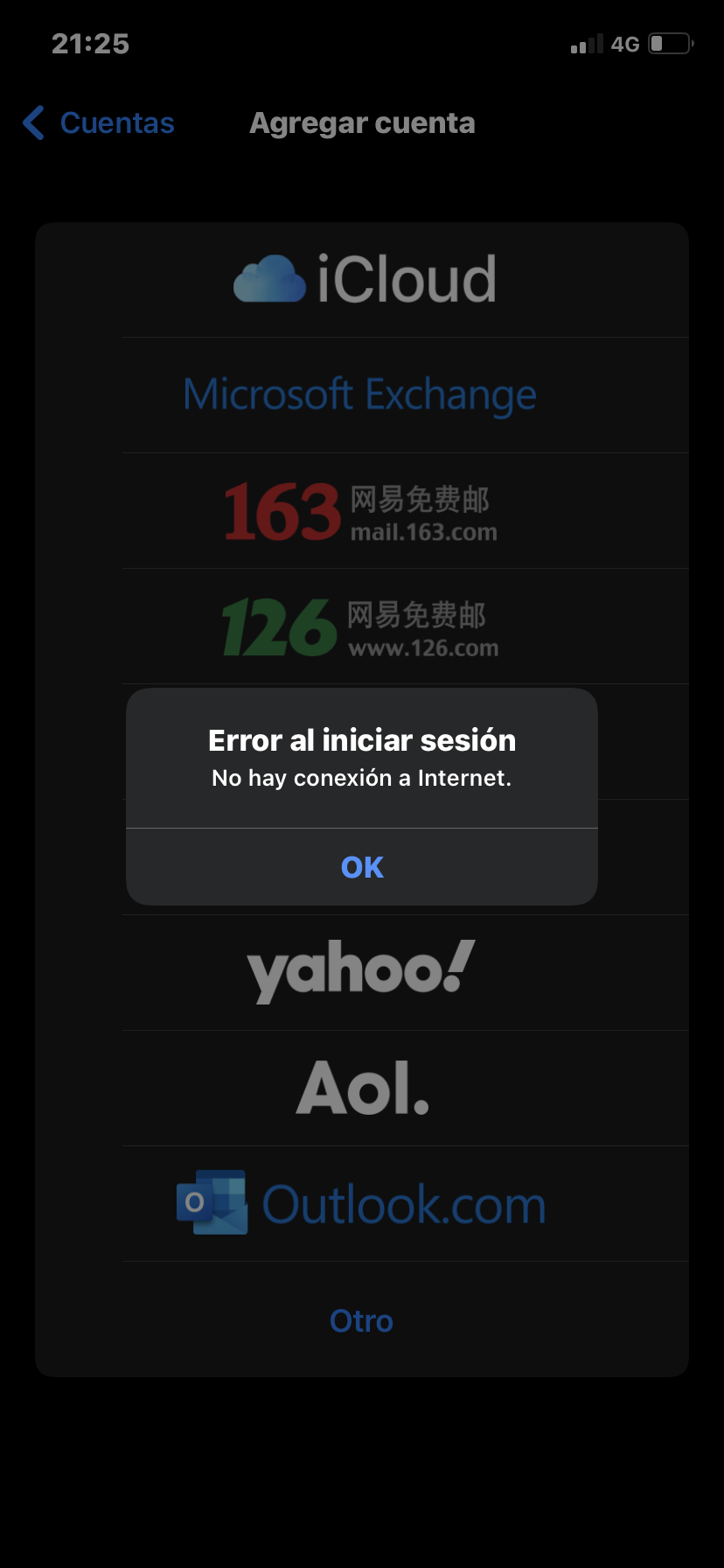Screen dimensions: 724x1568
Task: Go back to Cuentas
Action: coord(99,123)
